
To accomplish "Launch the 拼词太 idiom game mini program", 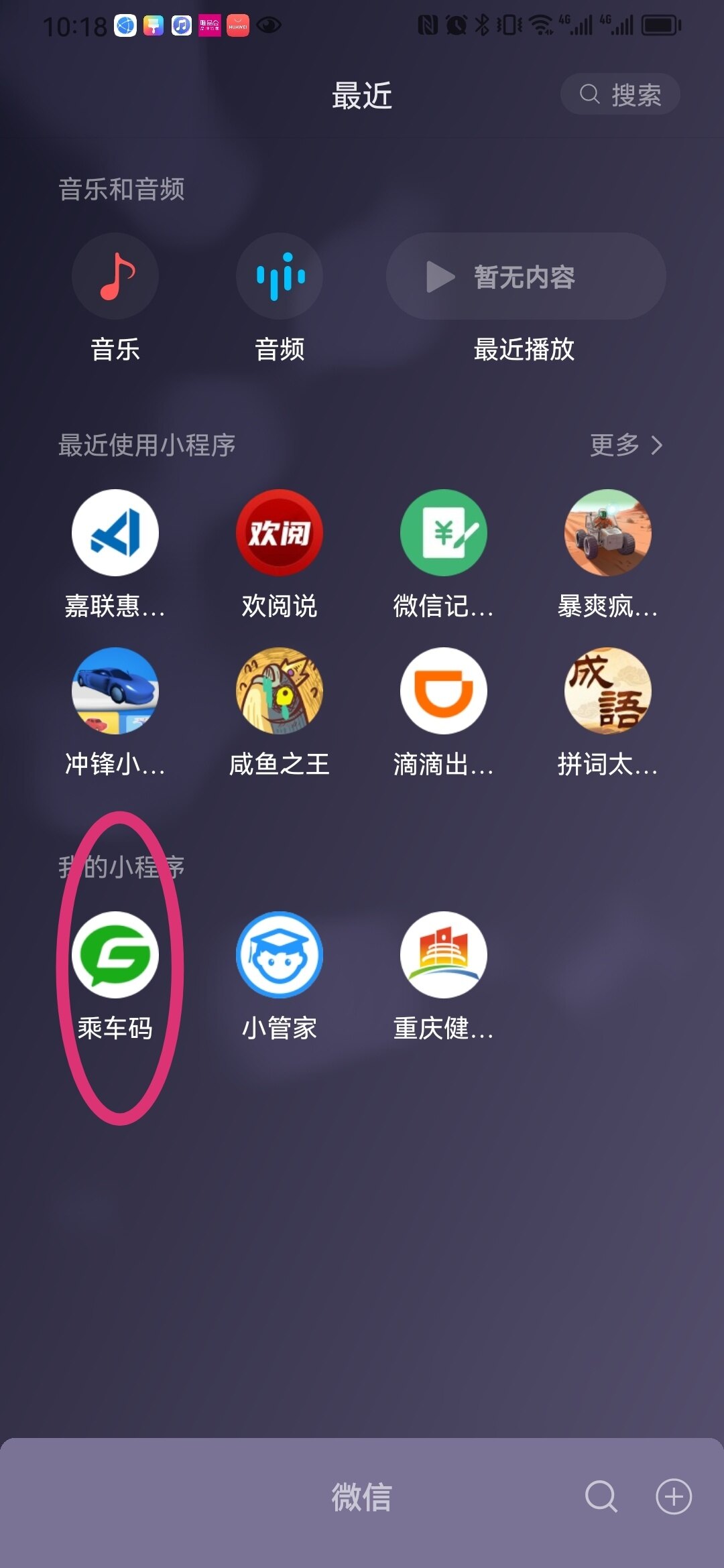I will click(608, 691).
